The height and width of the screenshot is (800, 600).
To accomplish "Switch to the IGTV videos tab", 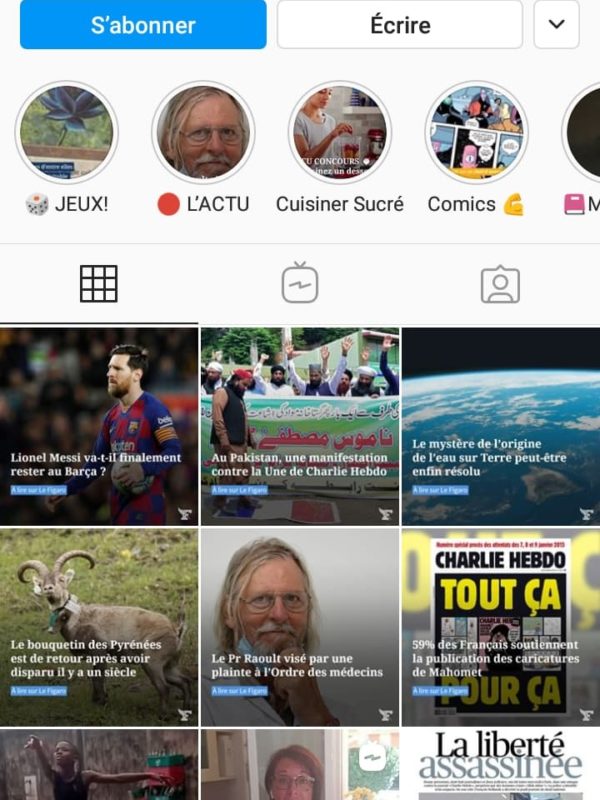I will [299, 284].
